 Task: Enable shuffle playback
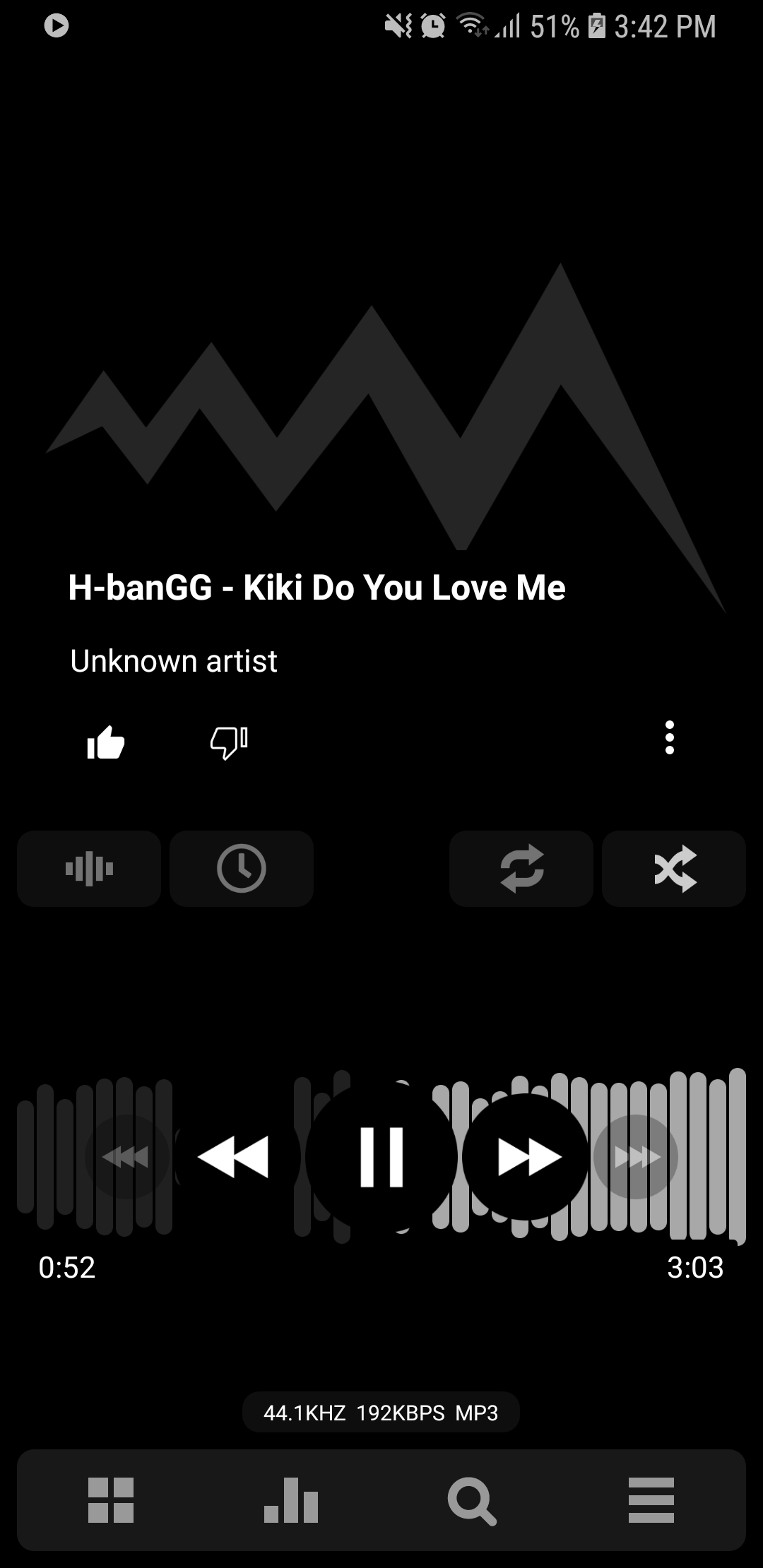(673, 868)
